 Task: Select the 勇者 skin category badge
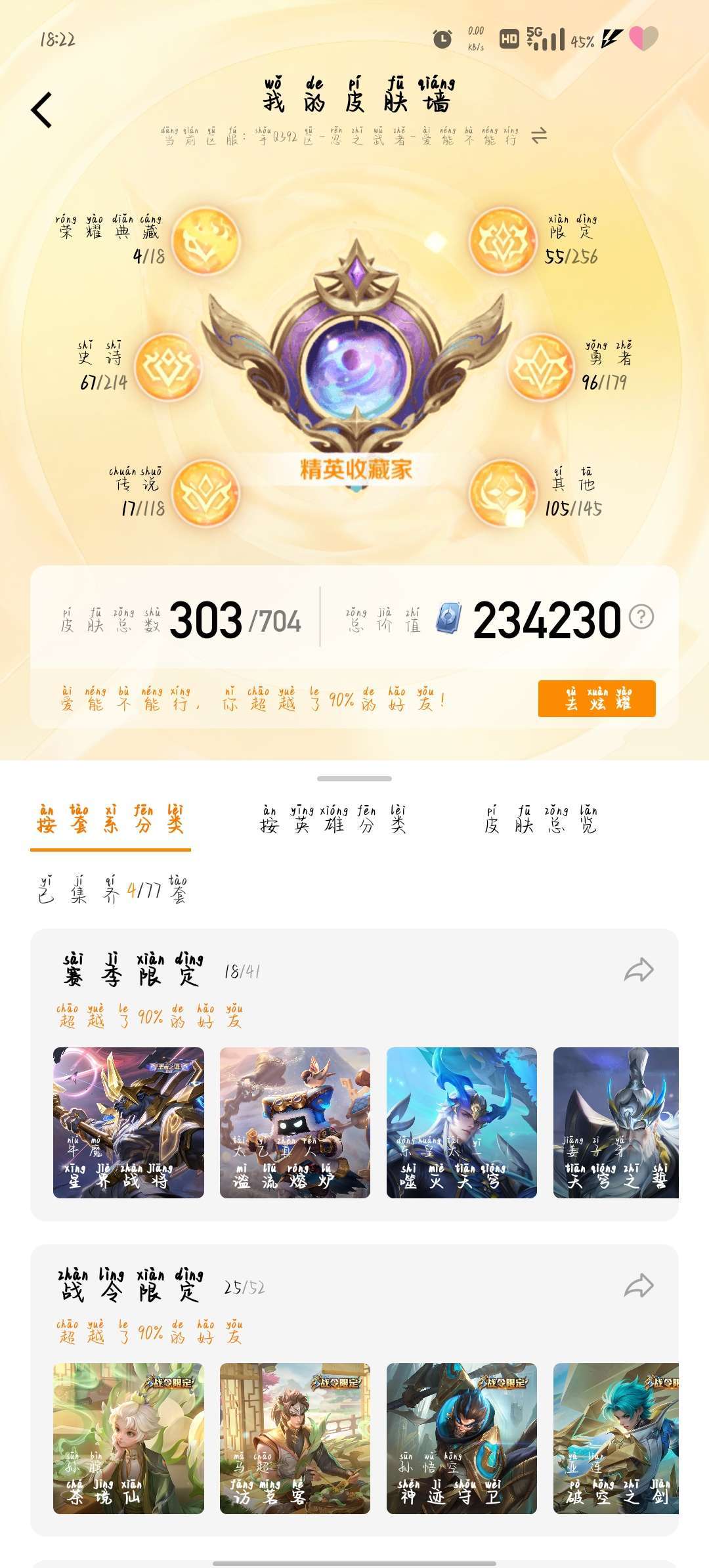pos(541,367)
